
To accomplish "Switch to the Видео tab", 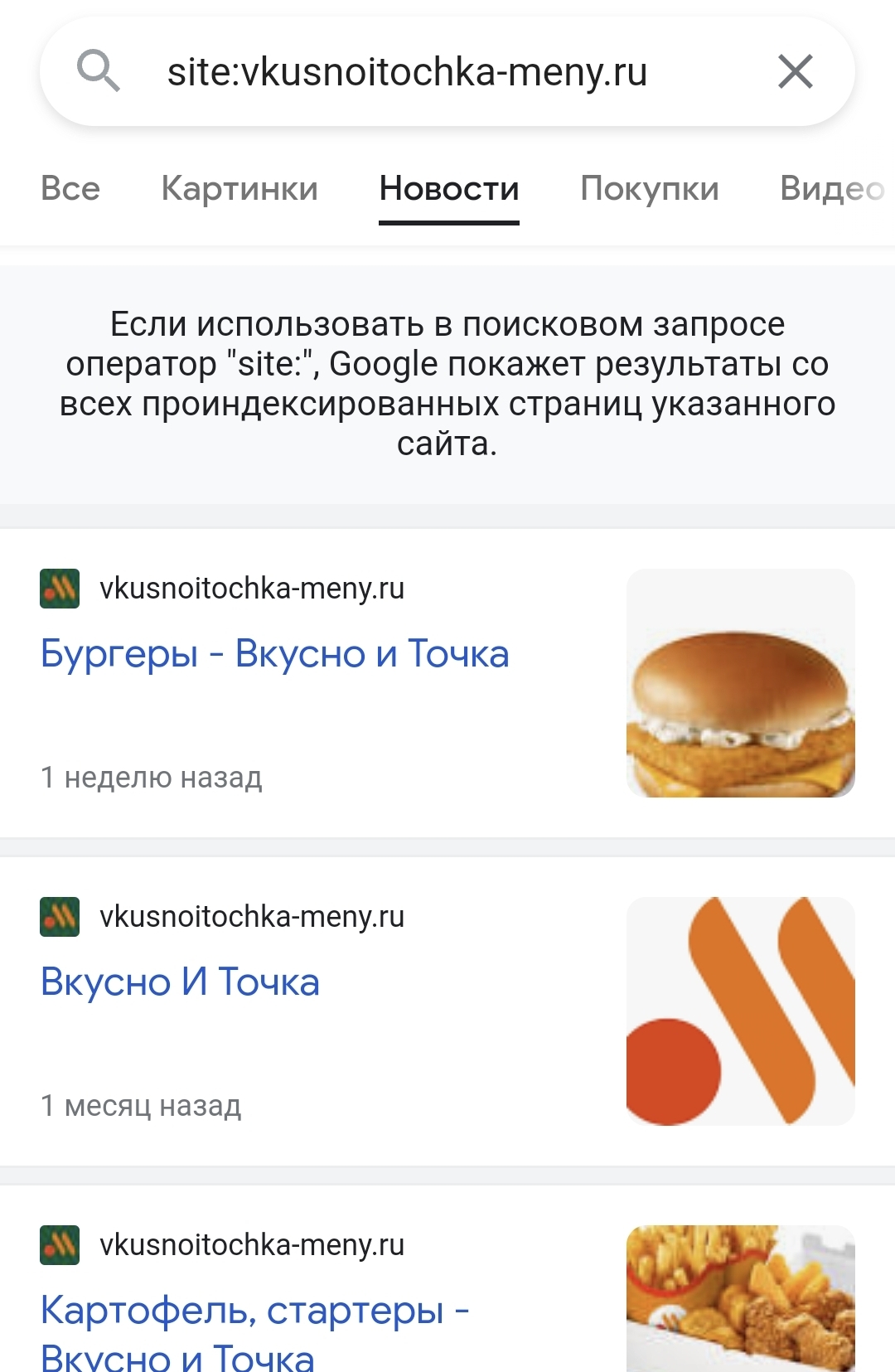I will [831, 189].
